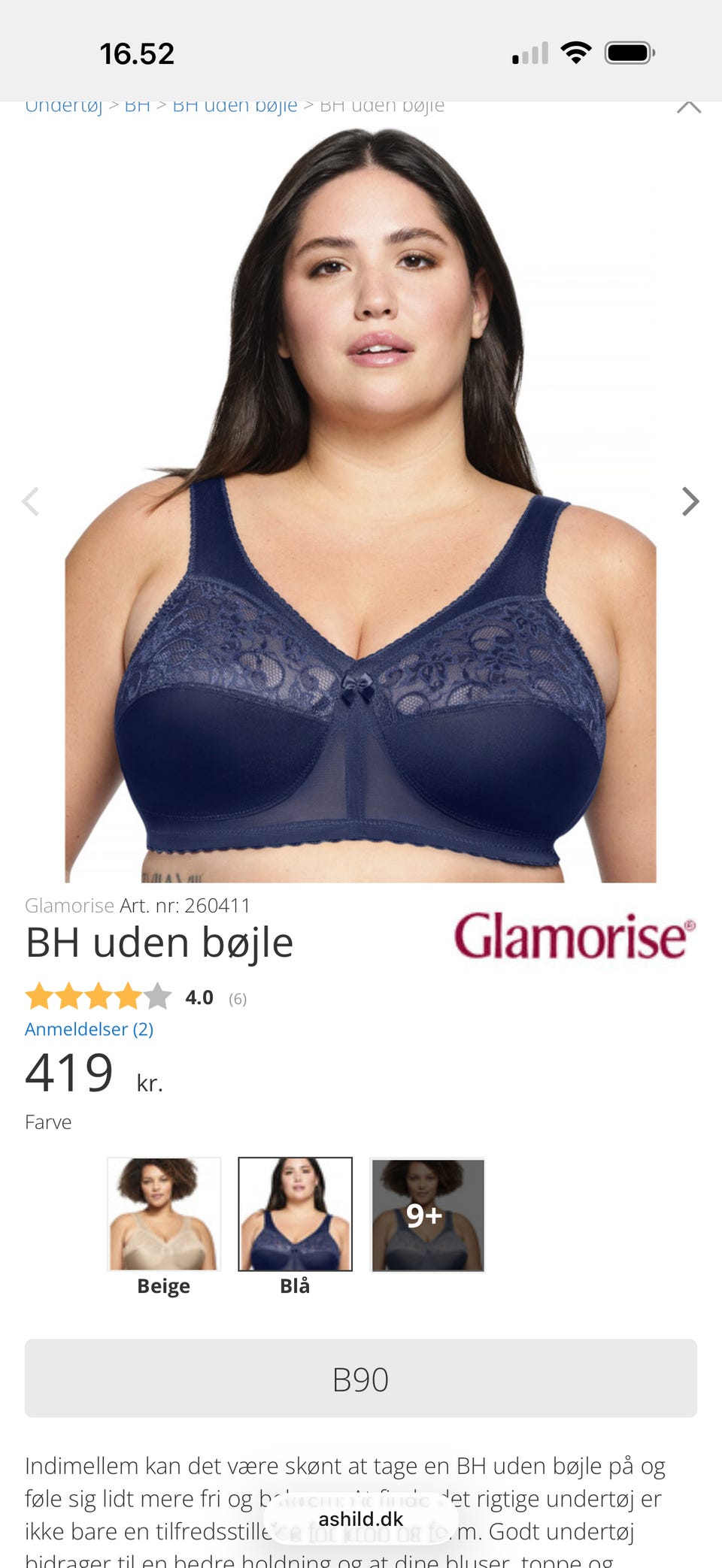Select the Beige color option
722x1568 pixels.
164,1215
